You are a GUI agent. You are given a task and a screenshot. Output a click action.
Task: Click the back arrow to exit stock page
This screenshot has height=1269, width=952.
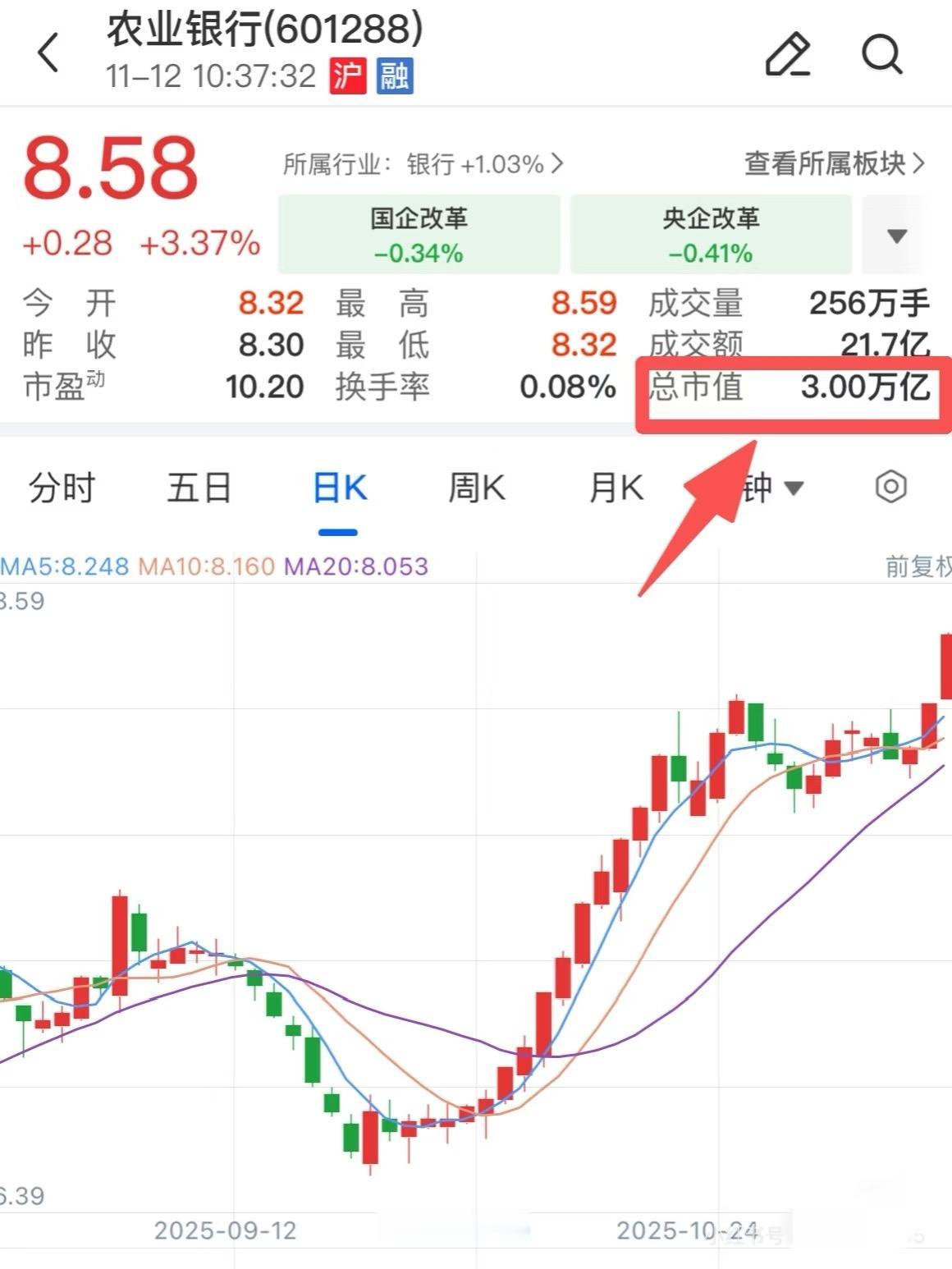coord(49,53)
